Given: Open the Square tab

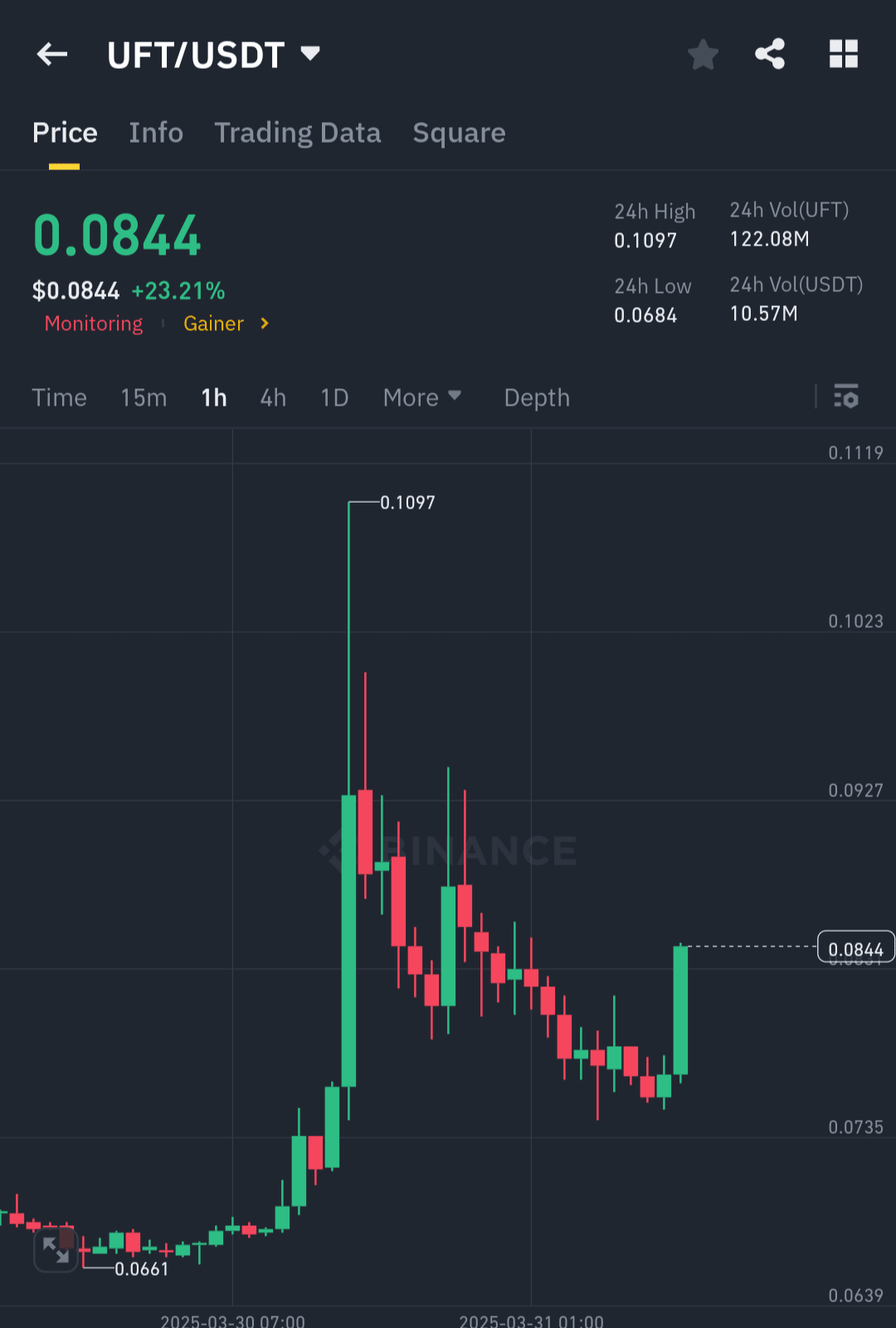Looking at the screenshot, I should tap(459, 133).
